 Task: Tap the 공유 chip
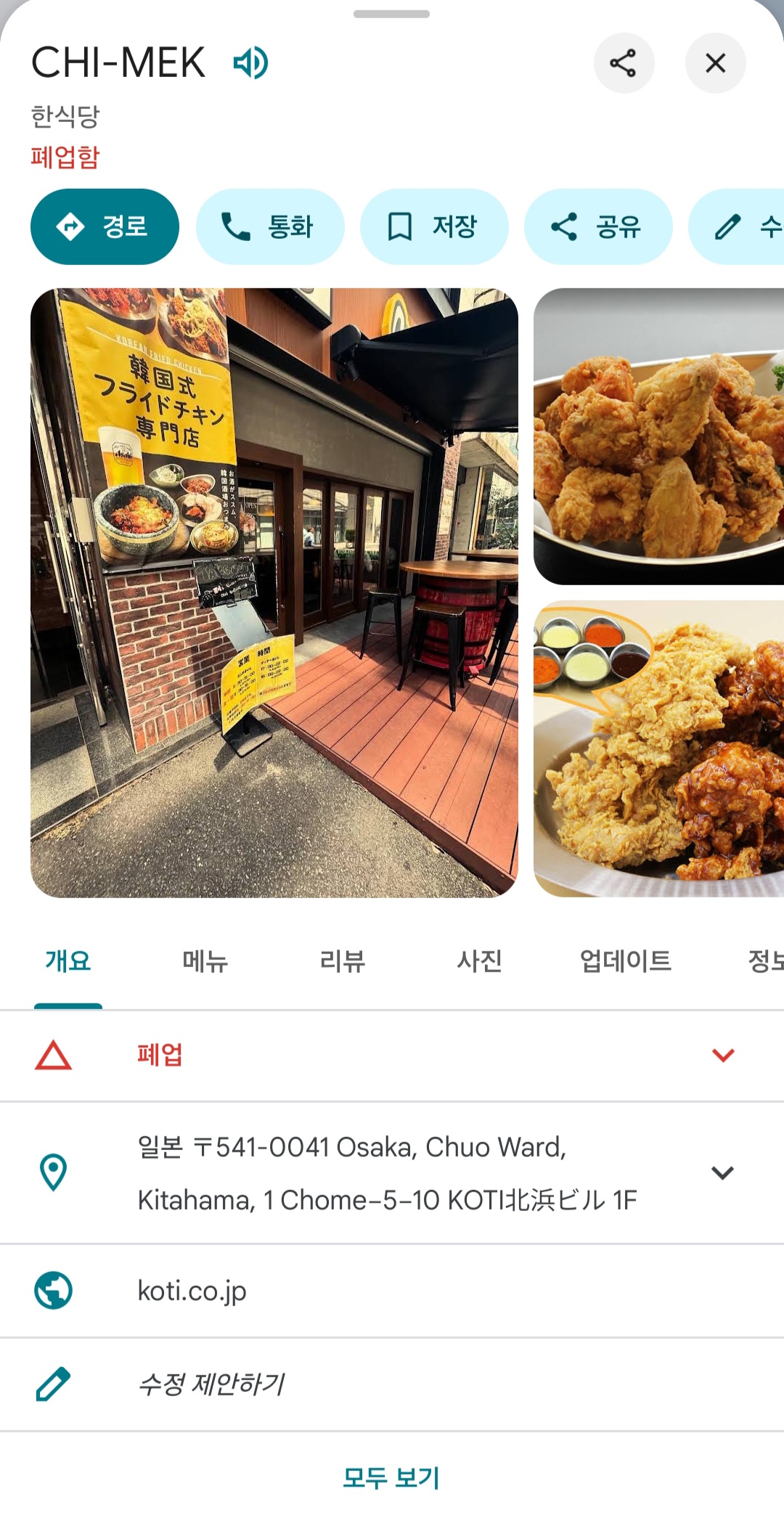click(x=598, y=227)
